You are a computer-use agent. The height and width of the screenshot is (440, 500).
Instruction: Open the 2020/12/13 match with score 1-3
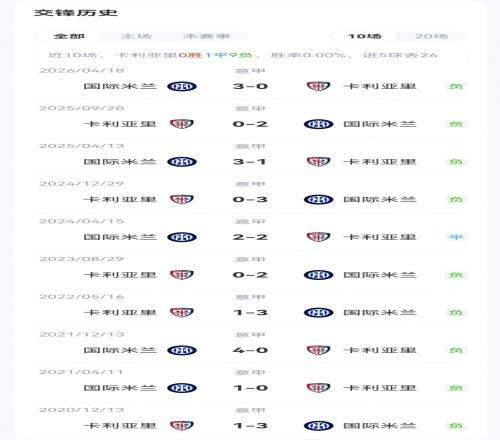click(250, 420)
